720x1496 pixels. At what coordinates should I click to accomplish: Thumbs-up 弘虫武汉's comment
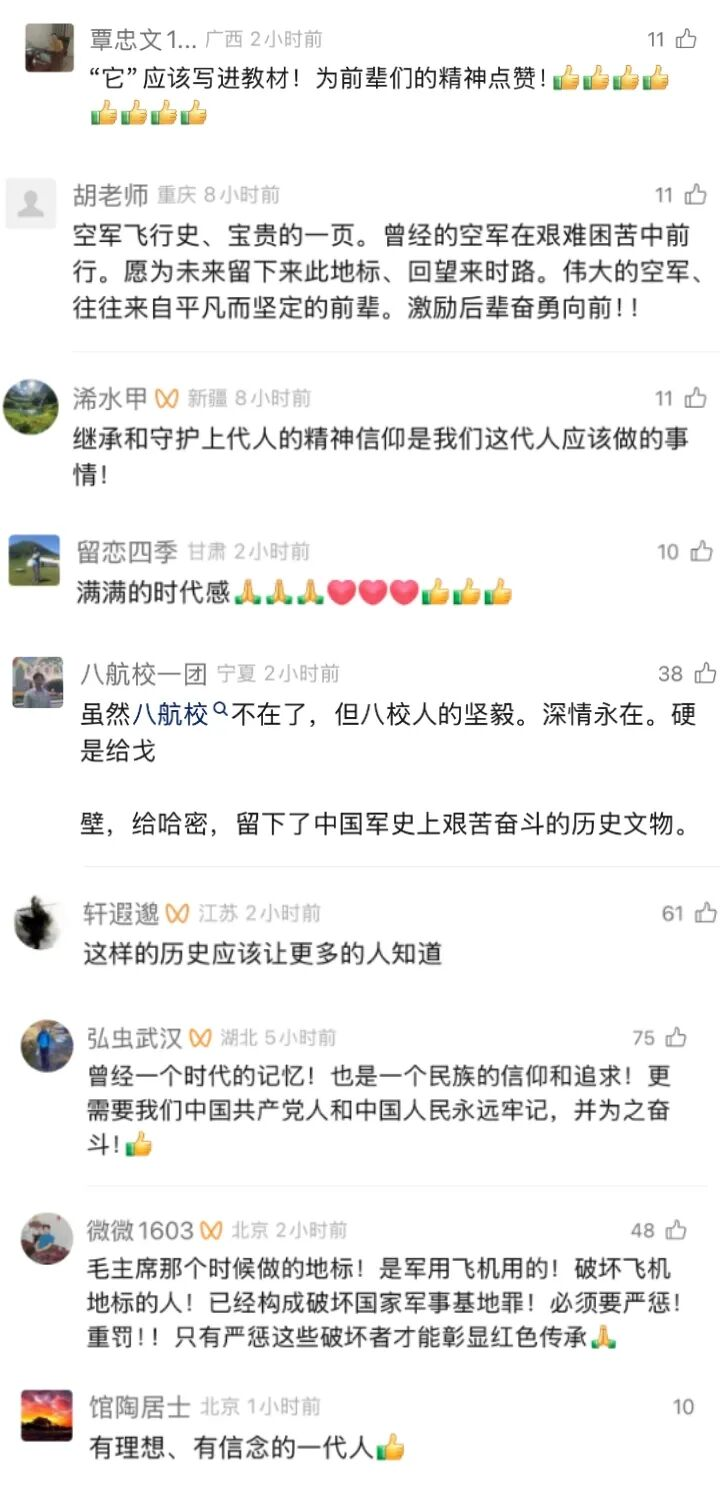click(676, 1037)
